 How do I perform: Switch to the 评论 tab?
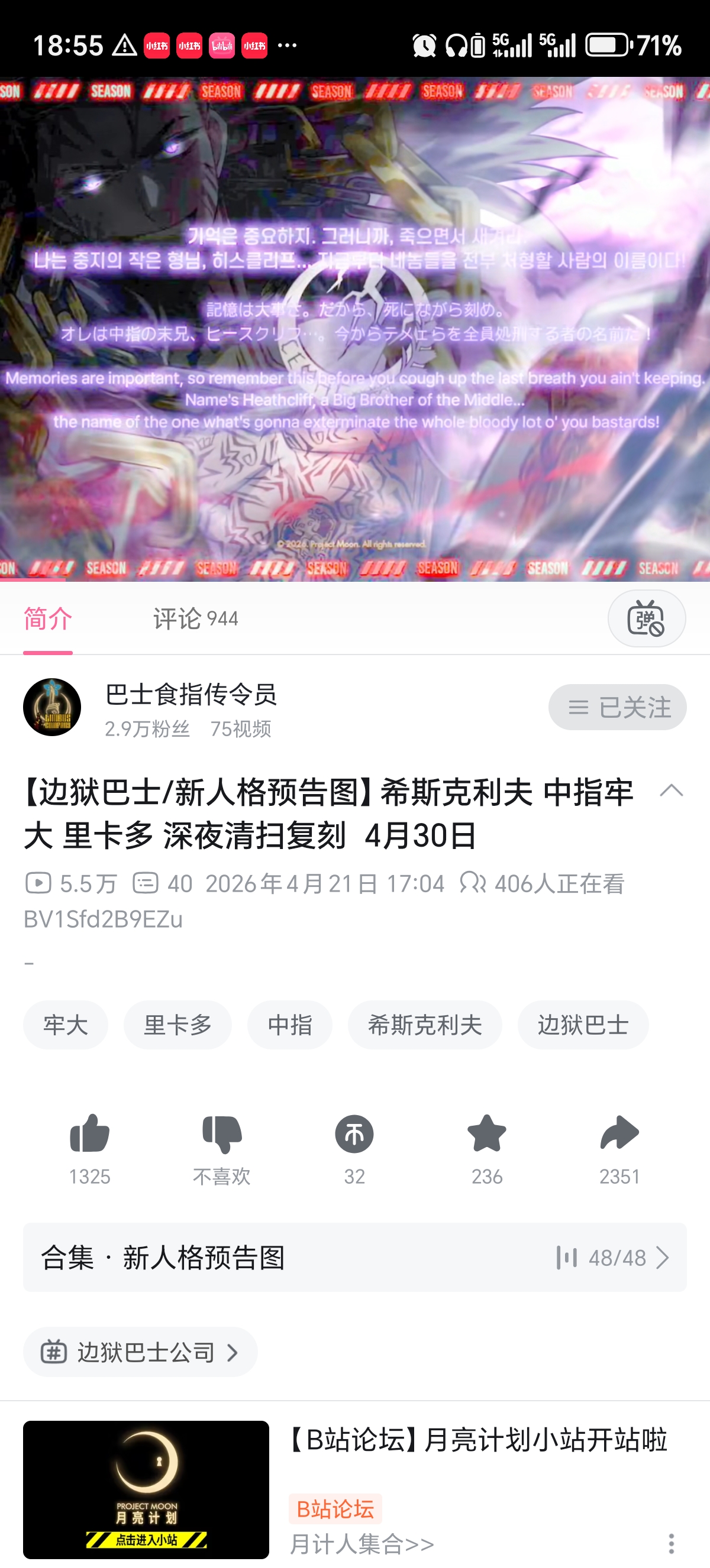tap(195, 618)
